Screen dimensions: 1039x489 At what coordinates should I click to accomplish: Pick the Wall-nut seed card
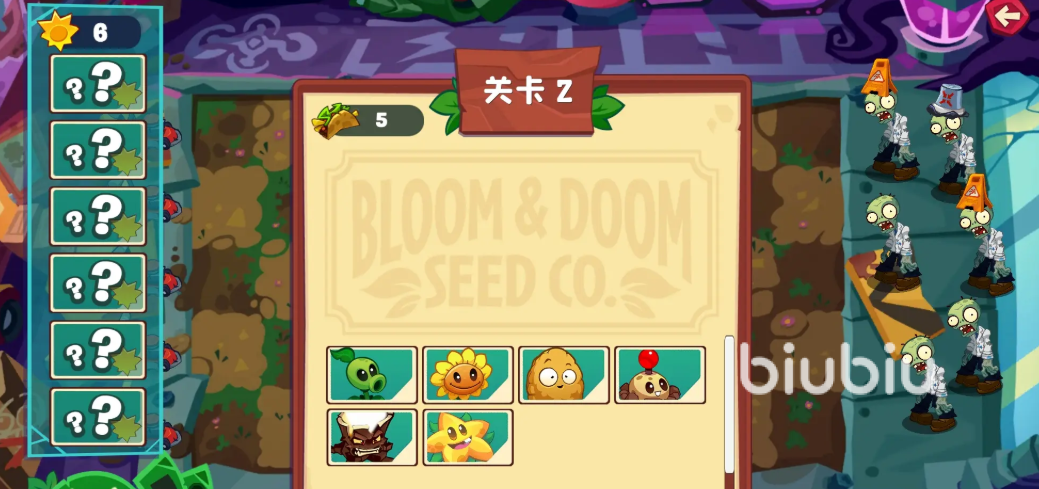pos(564,375)
